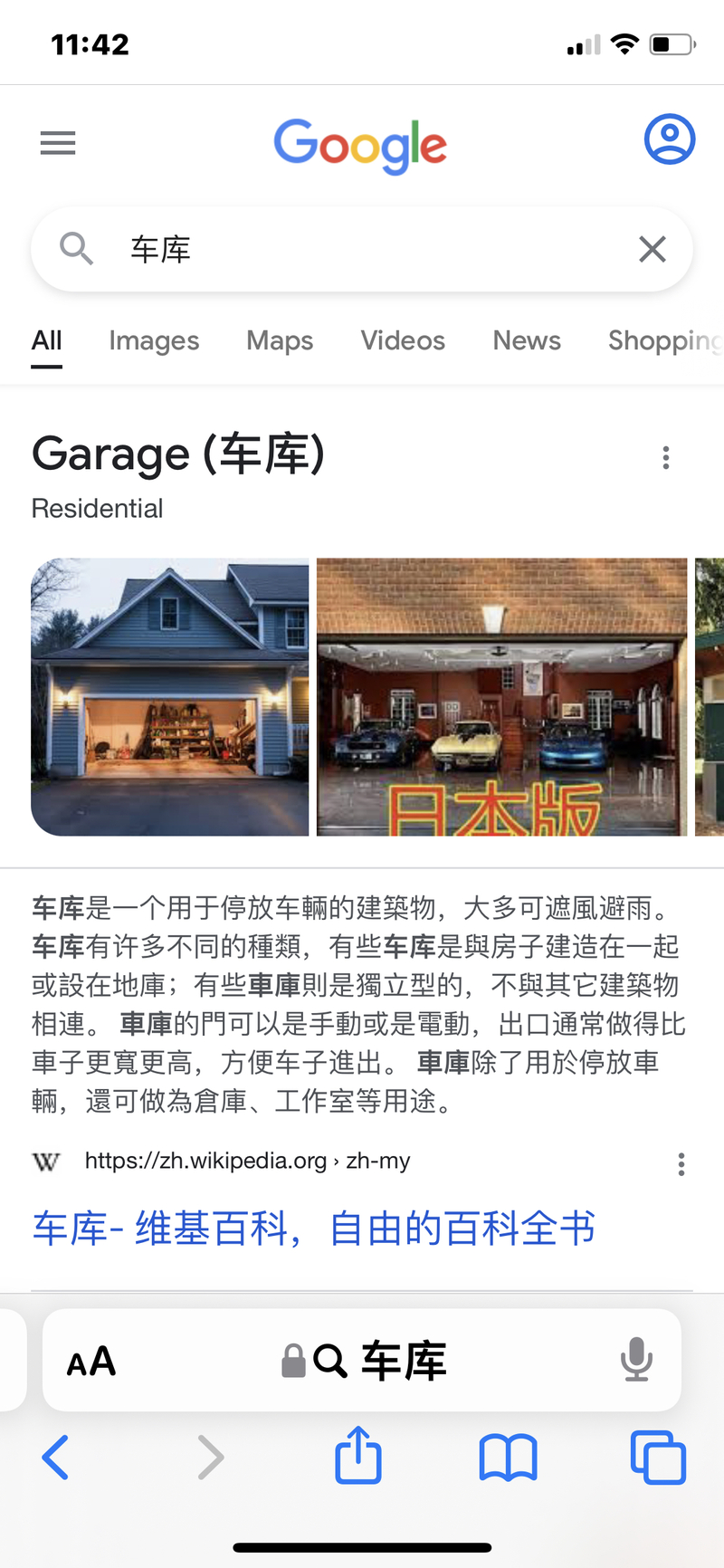Open the Google account profile icon
The image size is (724, 1568).
pyautogui.click(x=669, y=139)
